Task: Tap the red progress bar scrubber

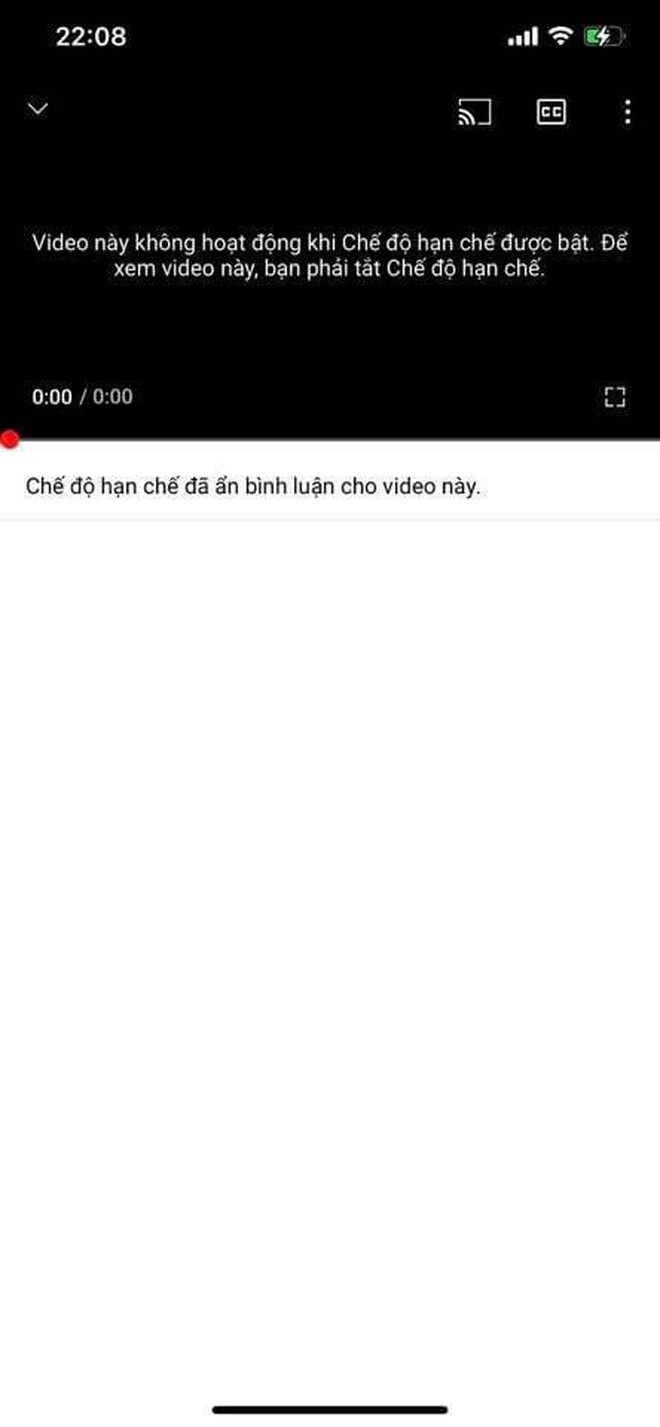Action: [x=10, y=440]
